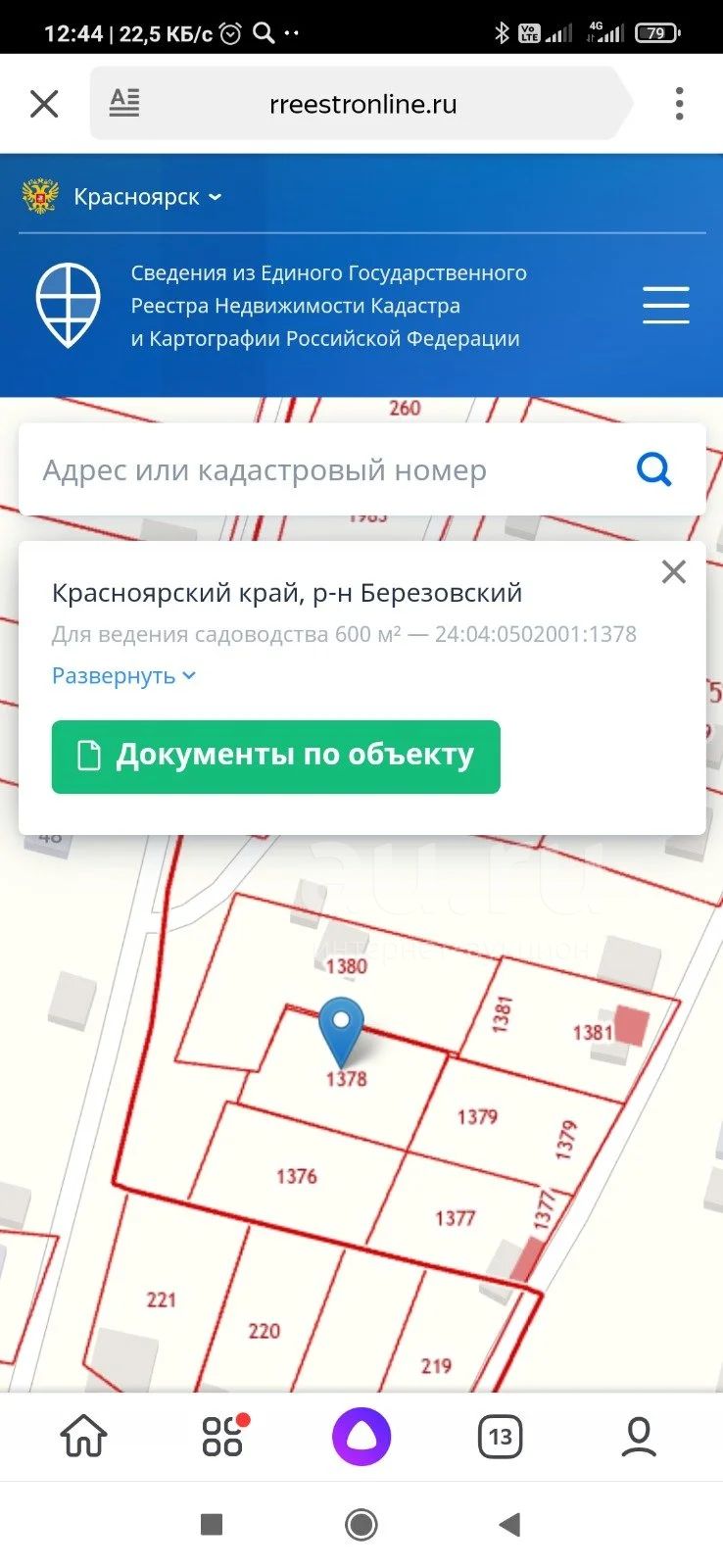This screenshot has height=1568, width=723.
Task: Tap the blue search magnifier icon
Action: click(x=654, y=470)
